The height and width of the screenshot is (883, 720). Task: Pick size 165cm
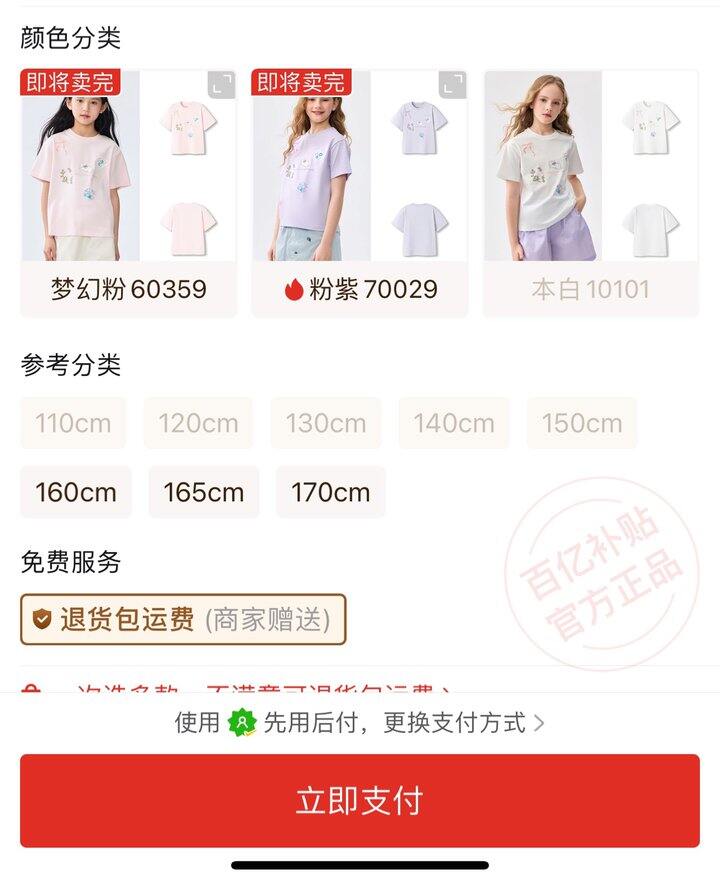[x=204, y=492]
